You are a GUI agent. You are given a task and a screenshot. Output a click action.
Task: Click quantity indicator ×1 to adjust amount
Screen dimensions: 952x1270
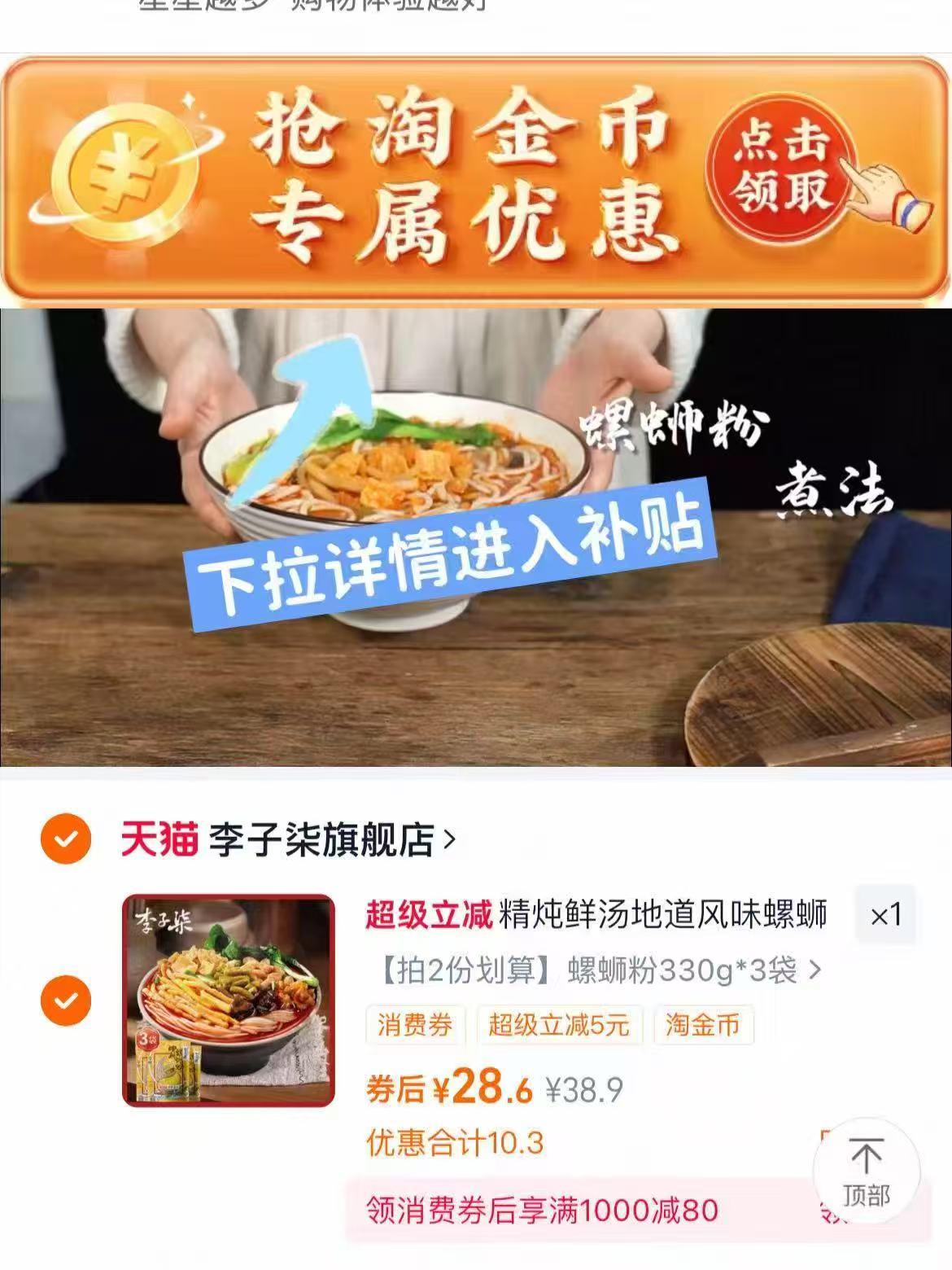884,917
